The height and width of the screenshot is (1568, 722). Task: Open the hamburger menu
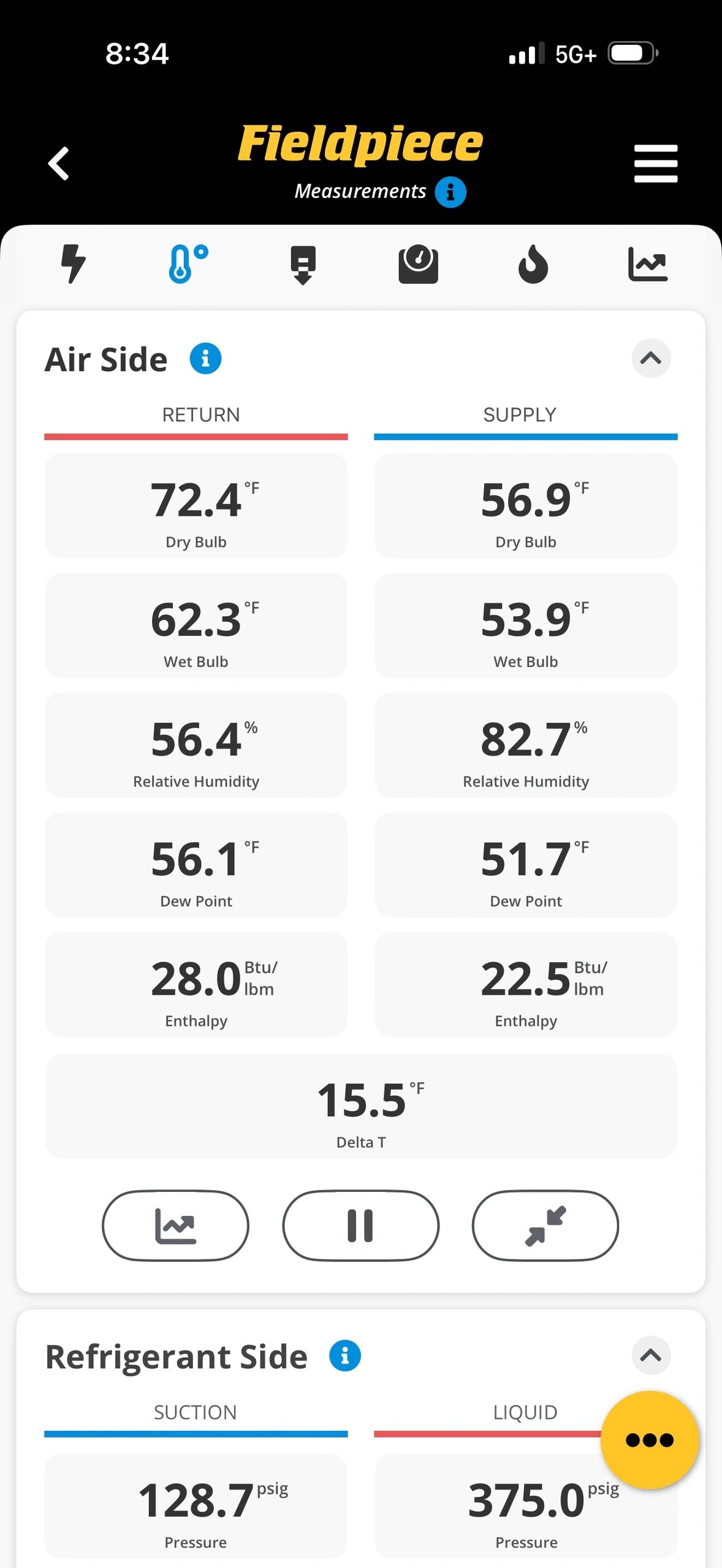656,164
